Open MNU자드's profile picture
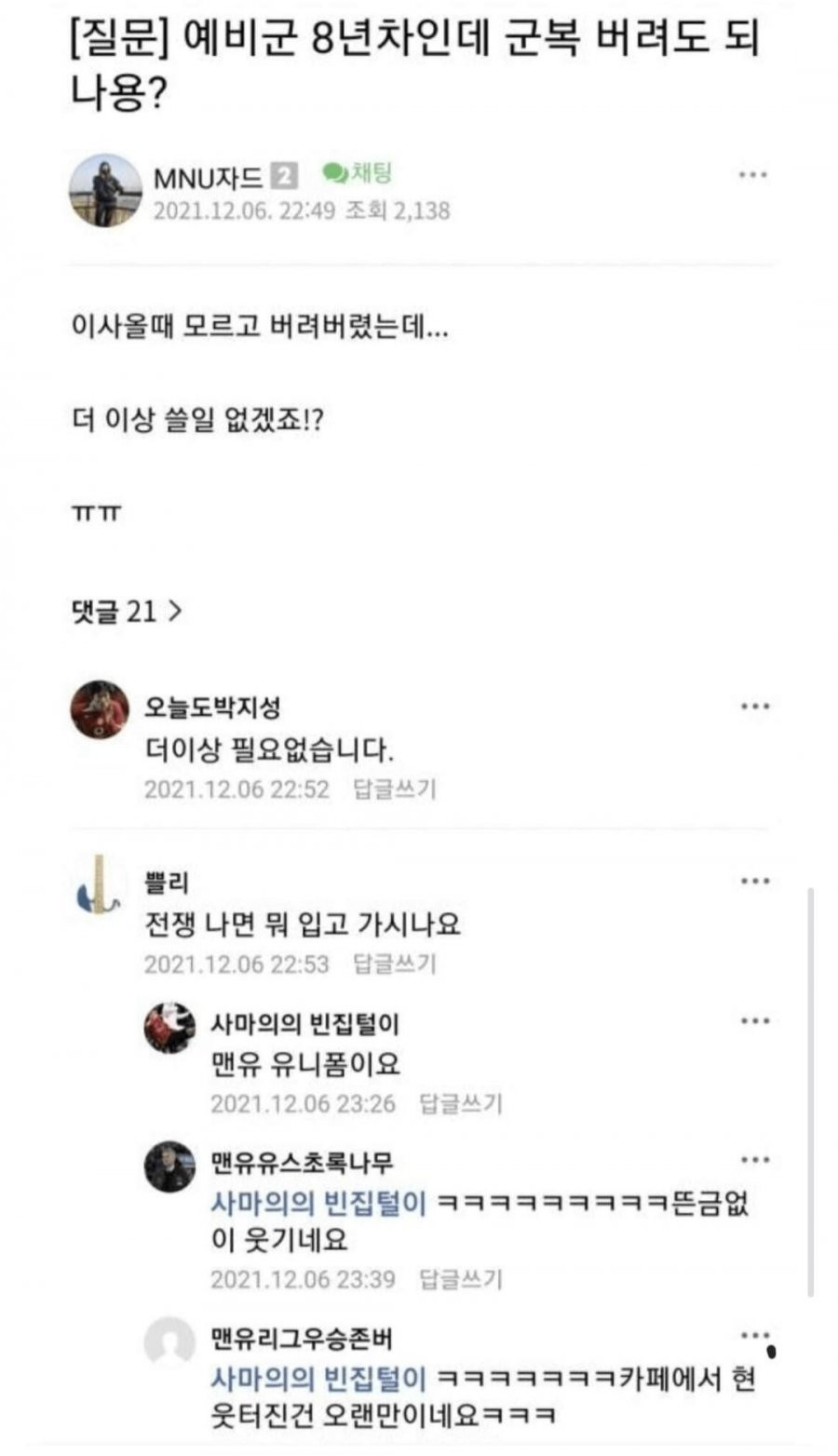838x1456 pixels. 105,191
